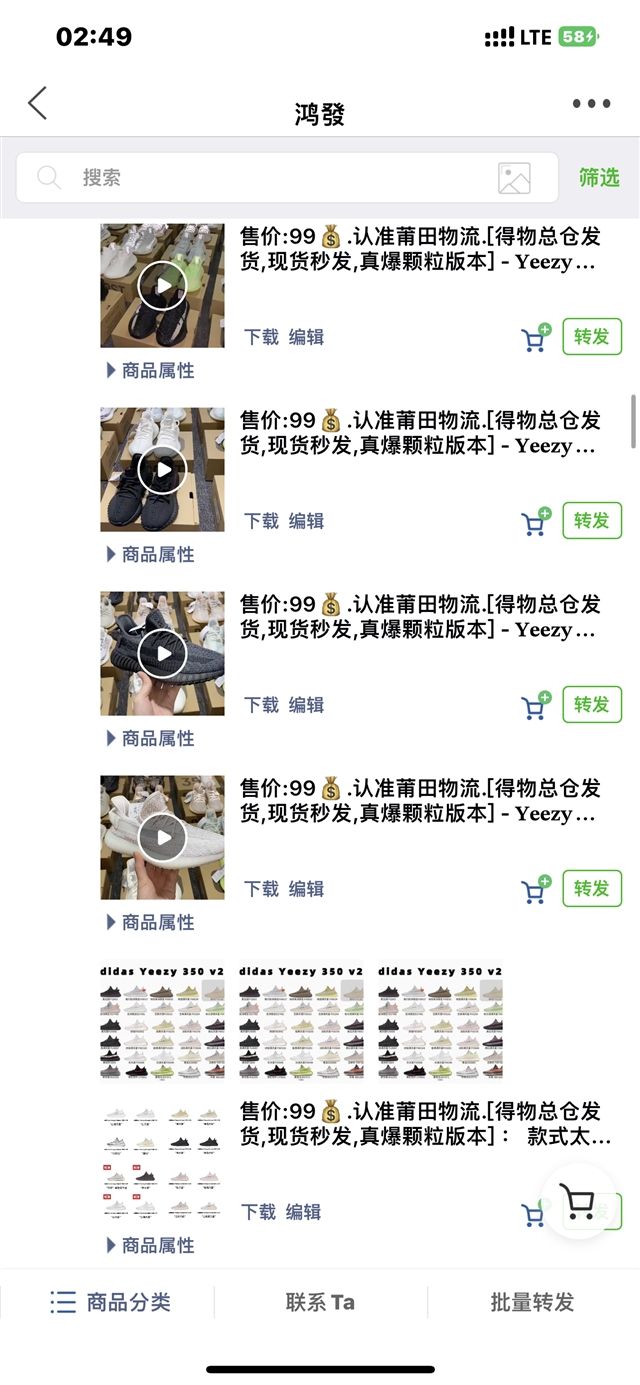
Task: Open the 筛选 filter options
Action: (x=599, y=178)
